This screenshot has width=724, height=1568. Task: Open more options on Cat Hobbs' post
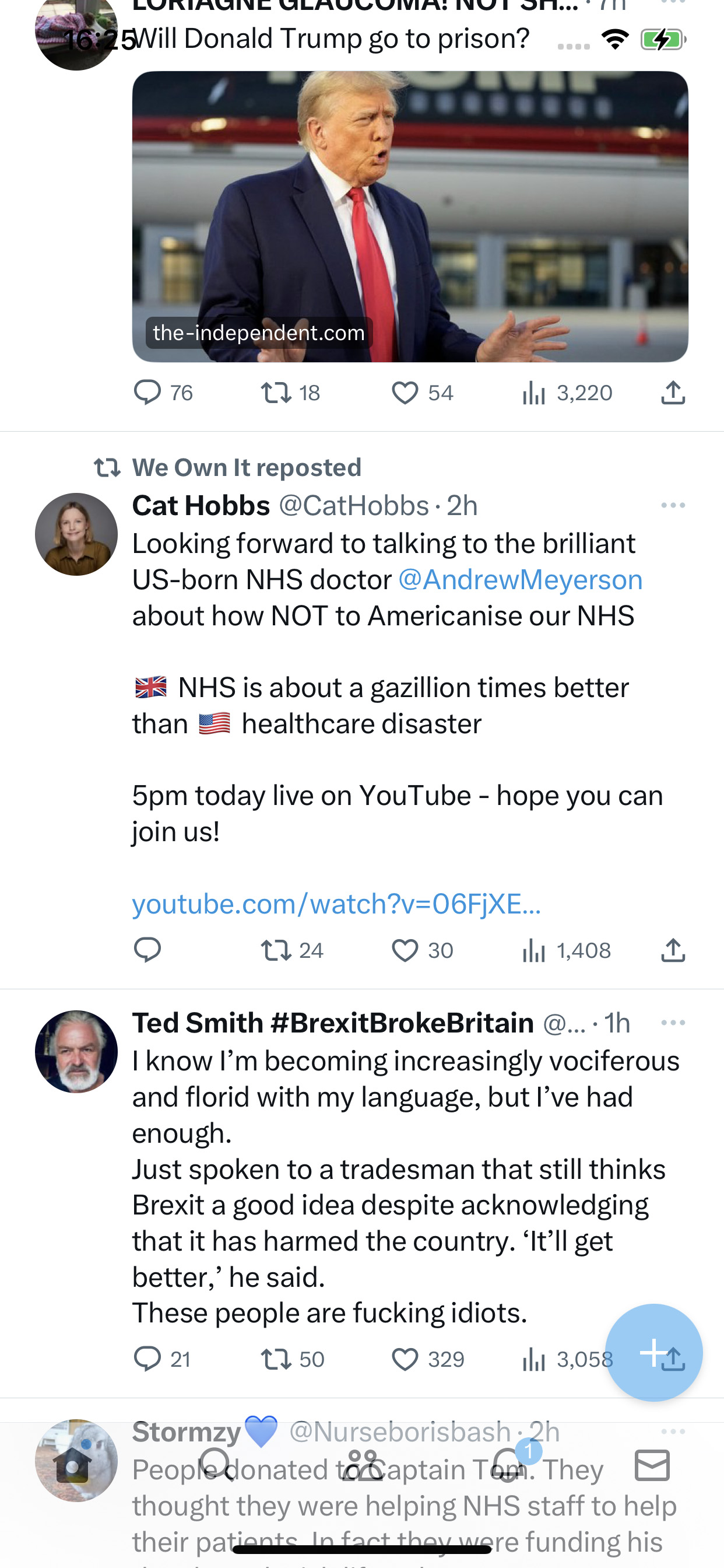(673, 505)
